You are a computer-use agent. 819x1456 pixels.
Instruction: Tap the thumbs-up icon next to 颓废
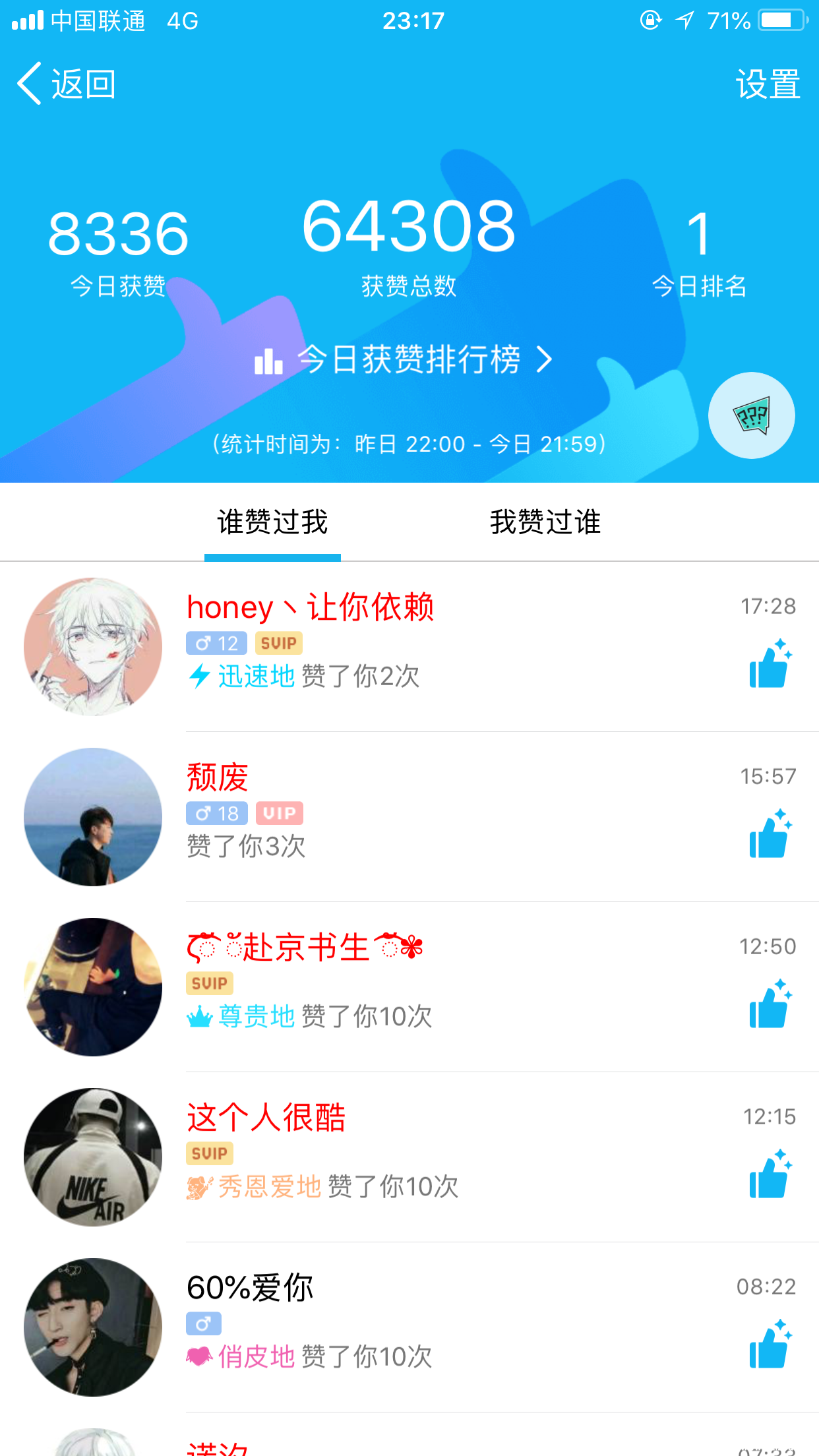770,835
